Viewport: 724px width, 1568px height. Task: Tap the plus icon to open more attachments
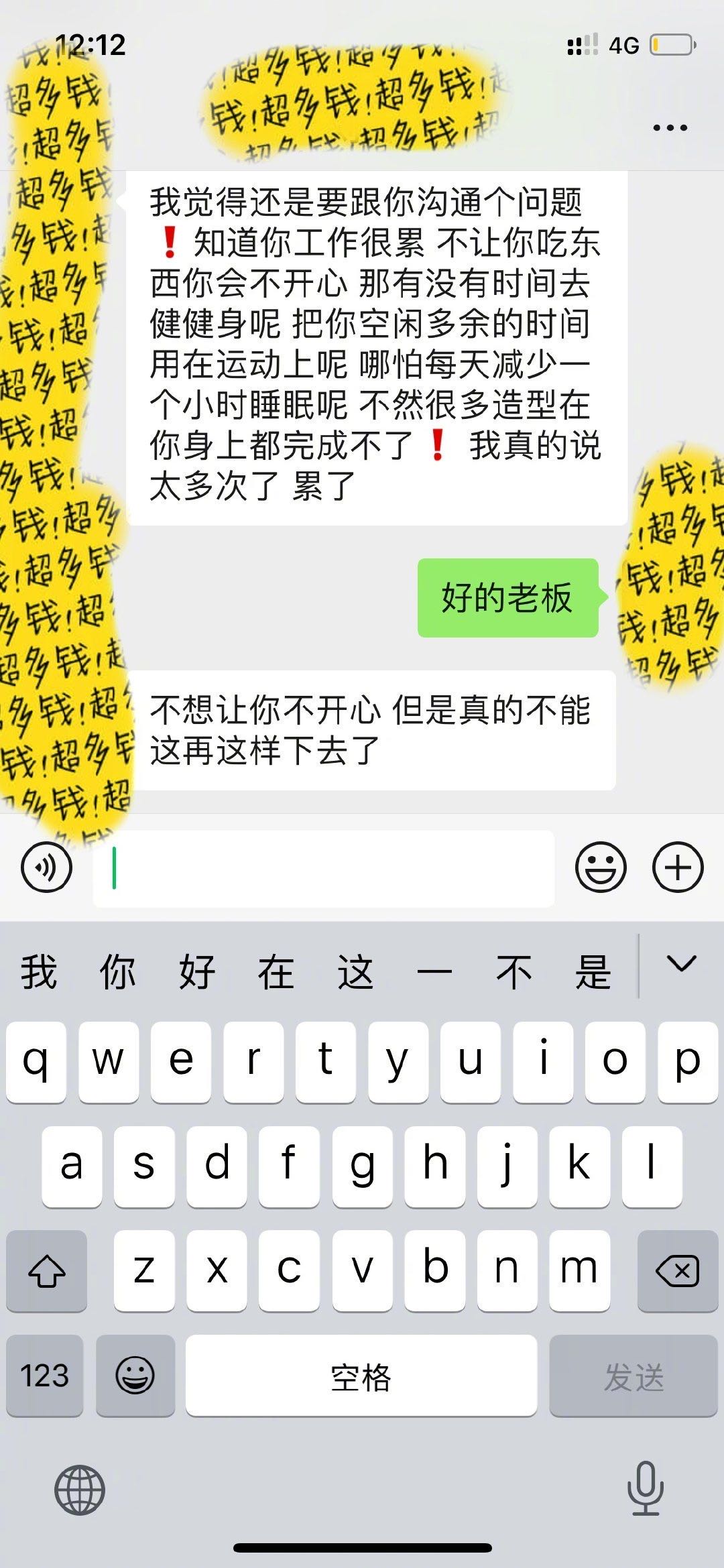point(679,867)
